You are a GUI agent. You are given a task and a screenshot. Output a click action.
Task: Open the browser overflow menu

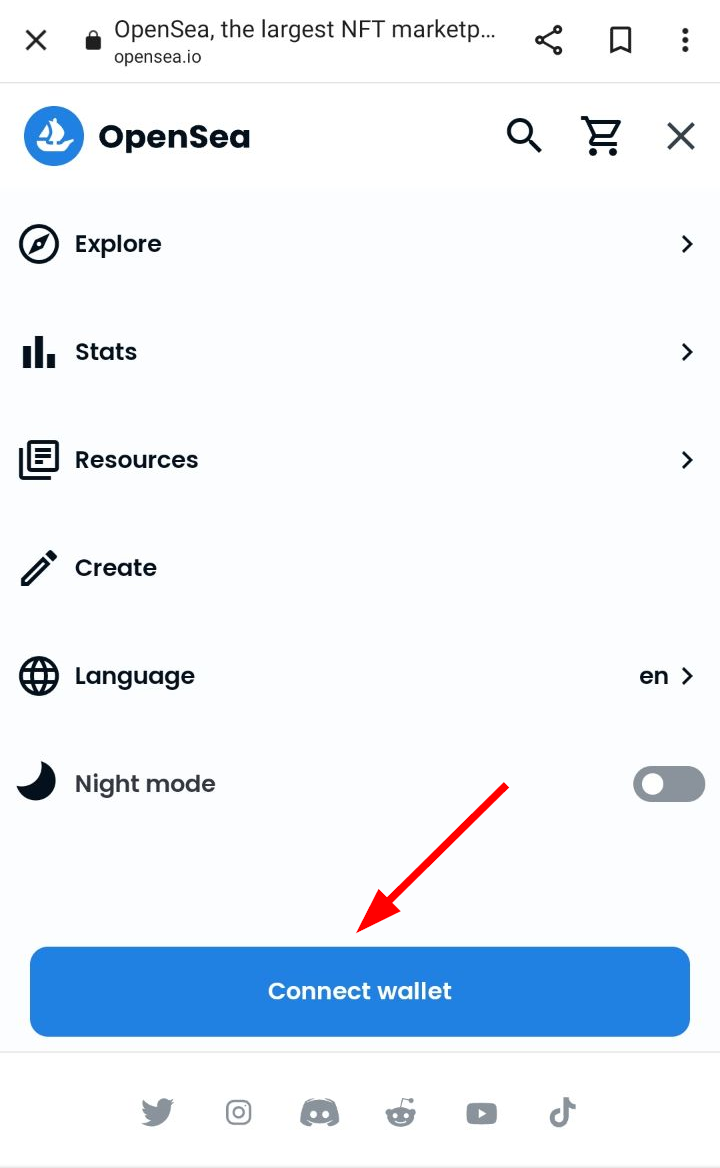pyautogui.click(x=685, y=40)
